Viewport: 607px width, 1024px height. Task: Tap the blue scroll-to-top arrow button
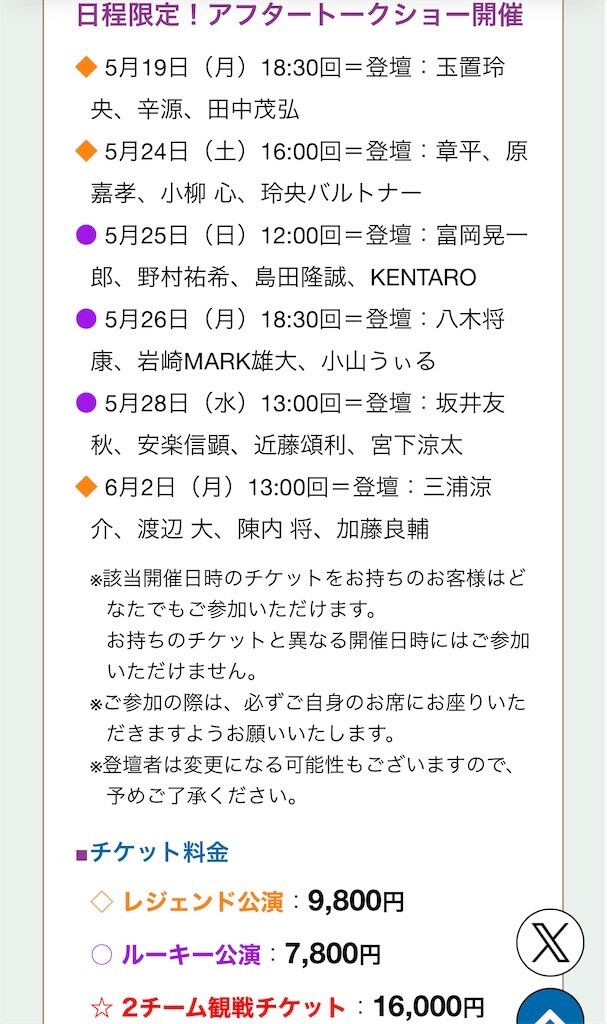point(550,1007)
